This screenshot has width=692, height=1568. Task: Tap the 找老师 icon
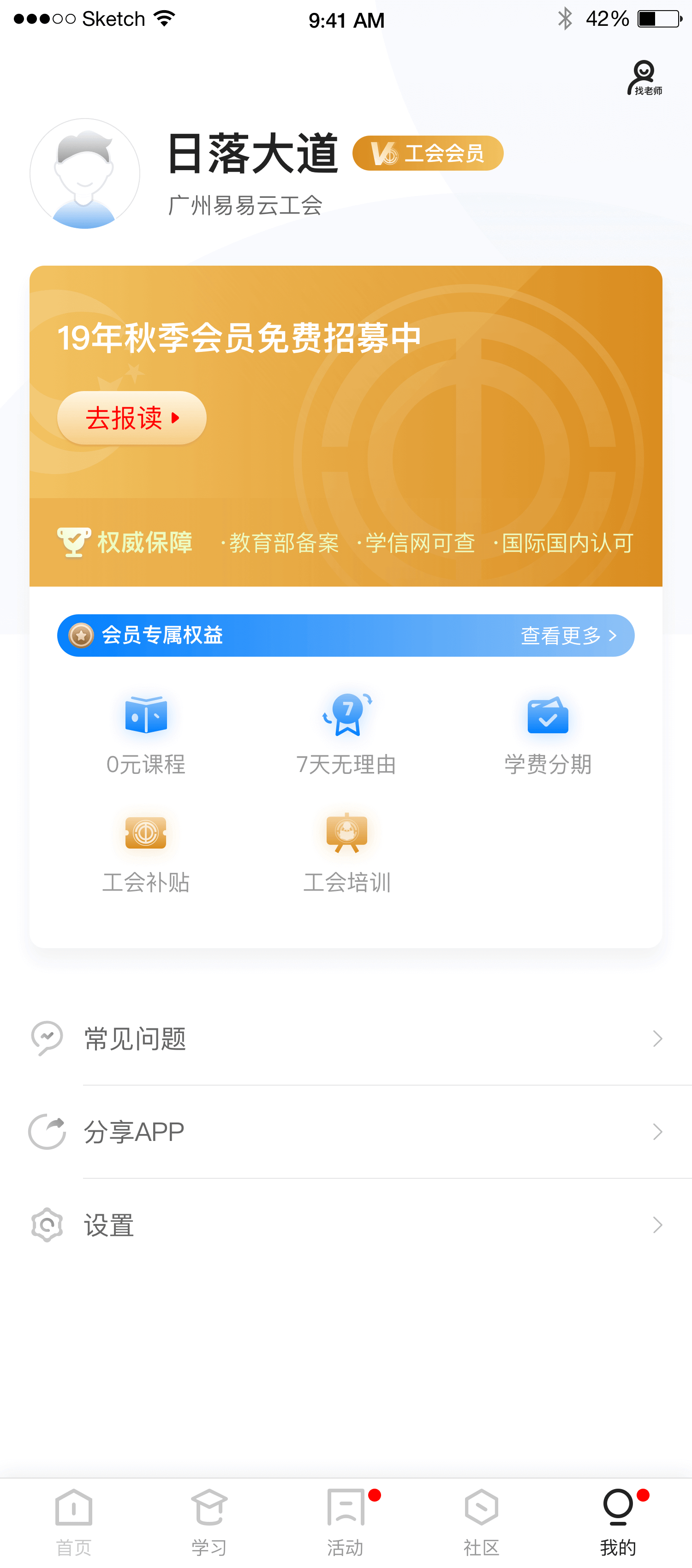[644, 78]
